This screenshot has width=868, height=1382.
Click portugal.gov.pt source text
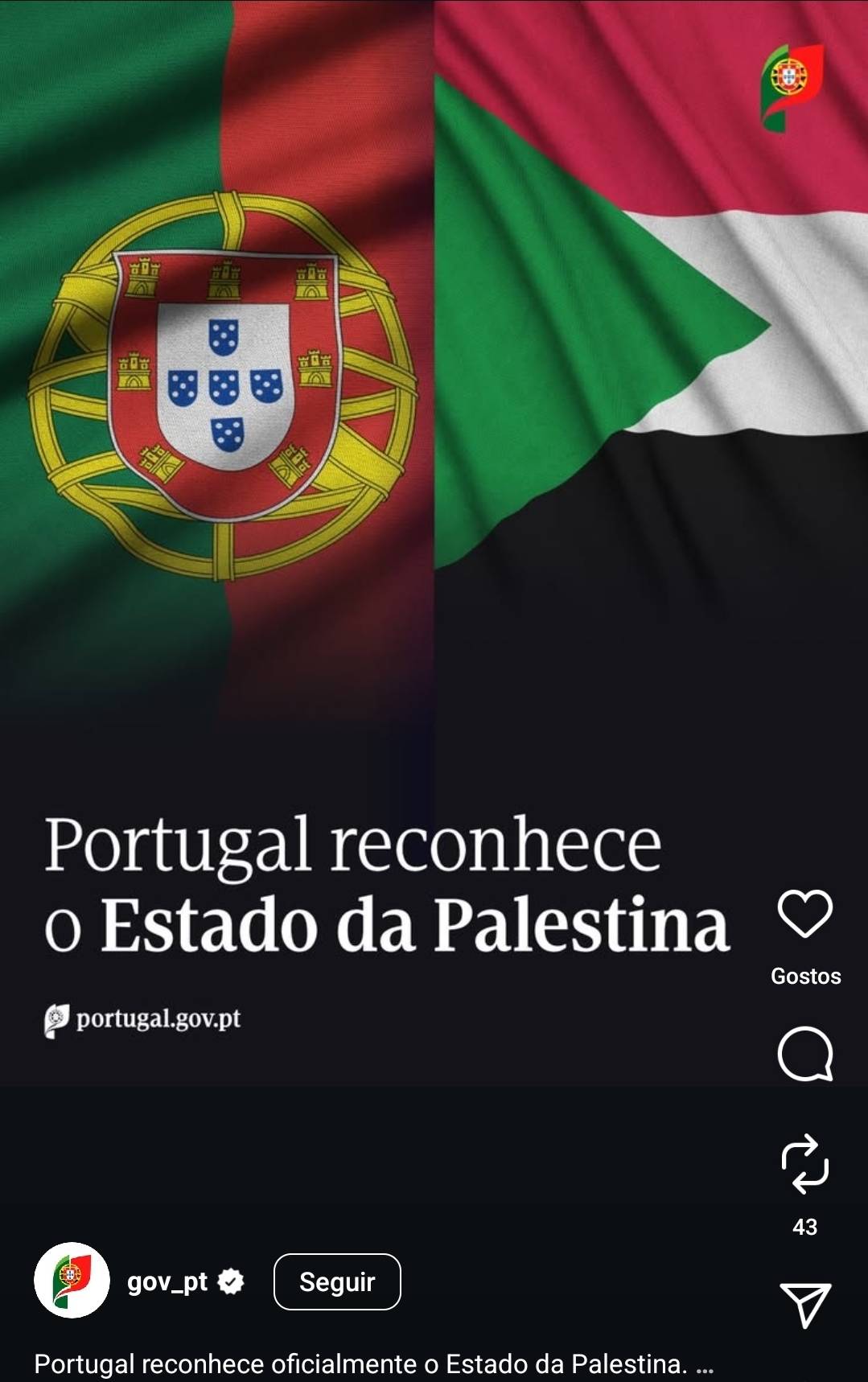click(161, 1019)
